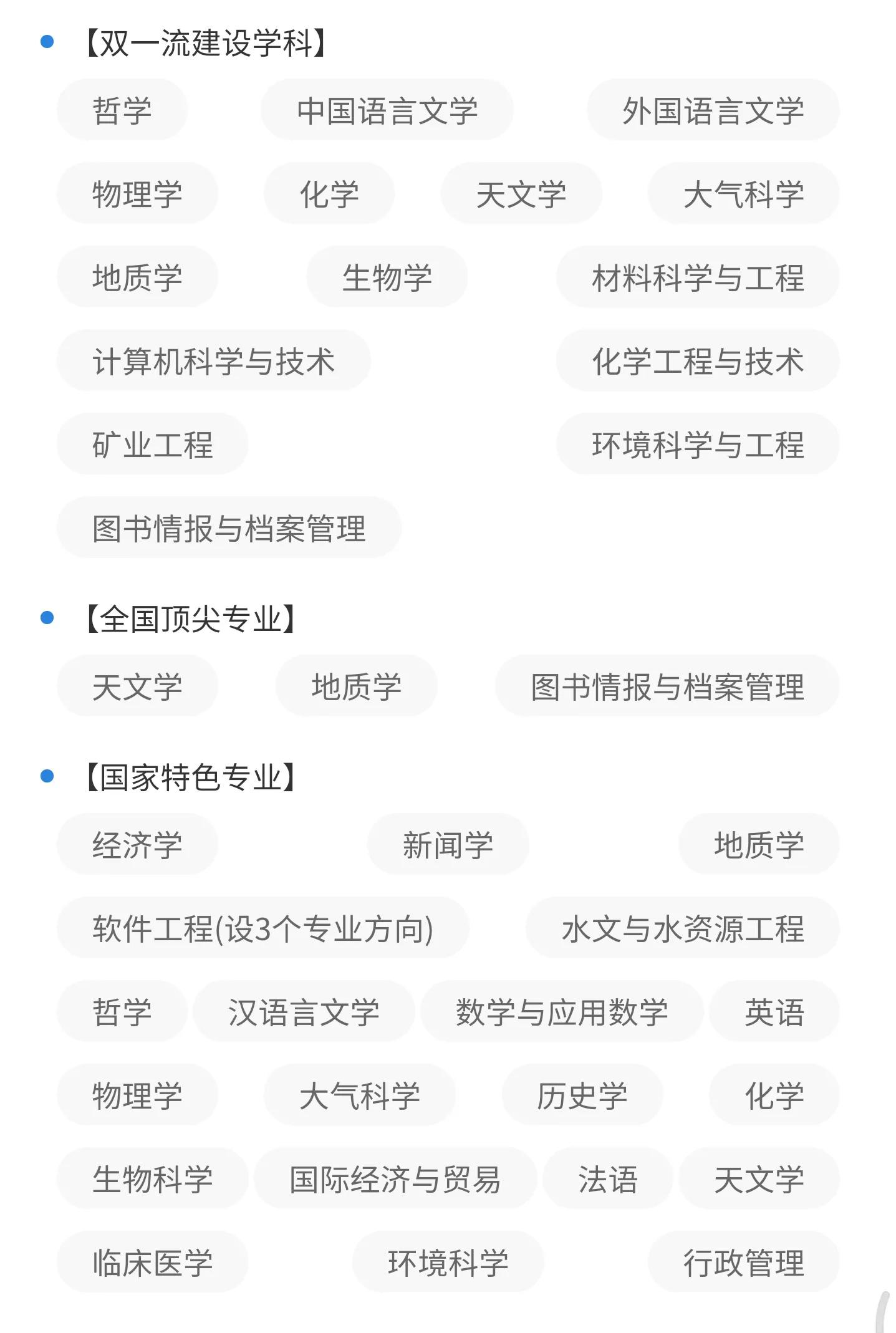Select the 物理学 tag in the first section
Image resolution: width=896 pixels, height=1333 pixels.
(x=137, y=193)
